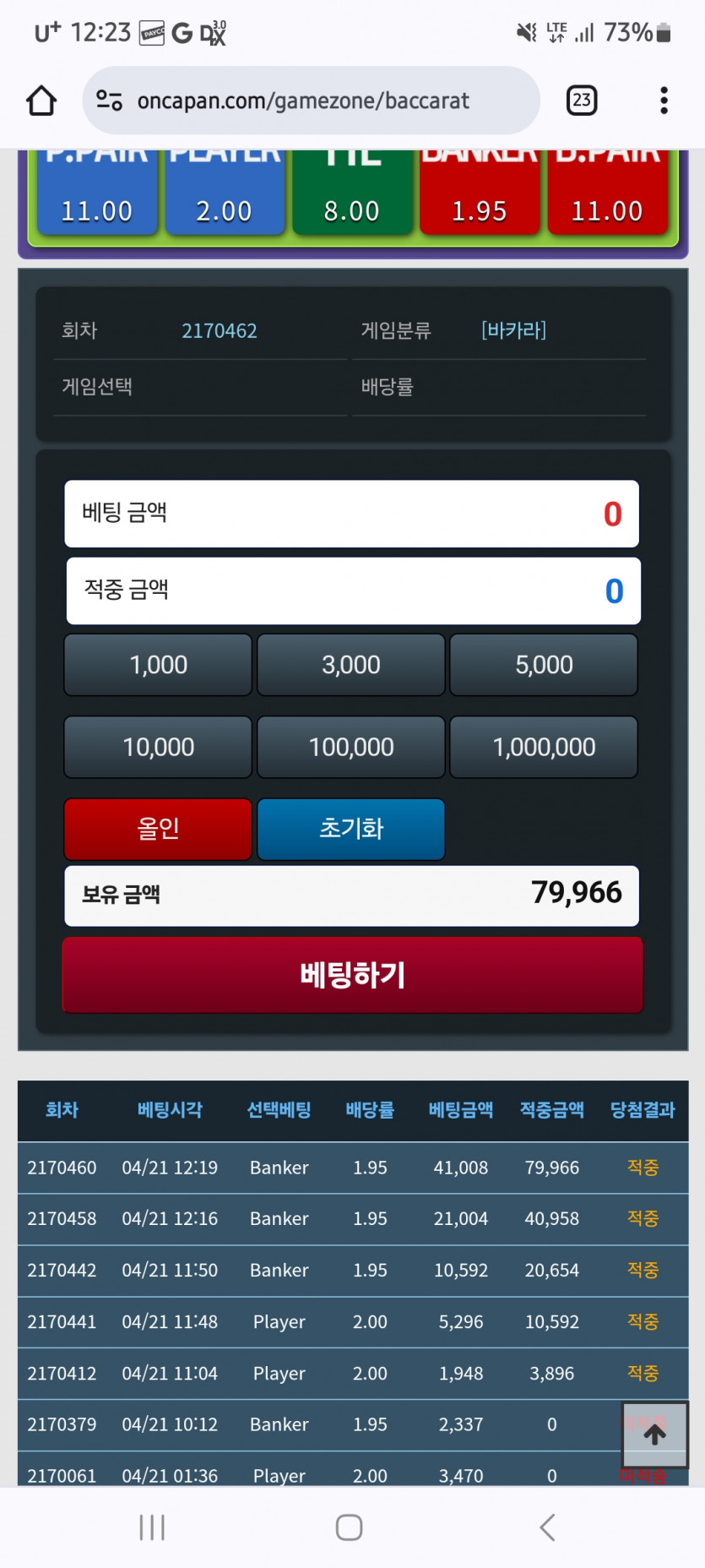
Task: Add 1,000 to the bet amount
Action: click(x=158, y=665)
